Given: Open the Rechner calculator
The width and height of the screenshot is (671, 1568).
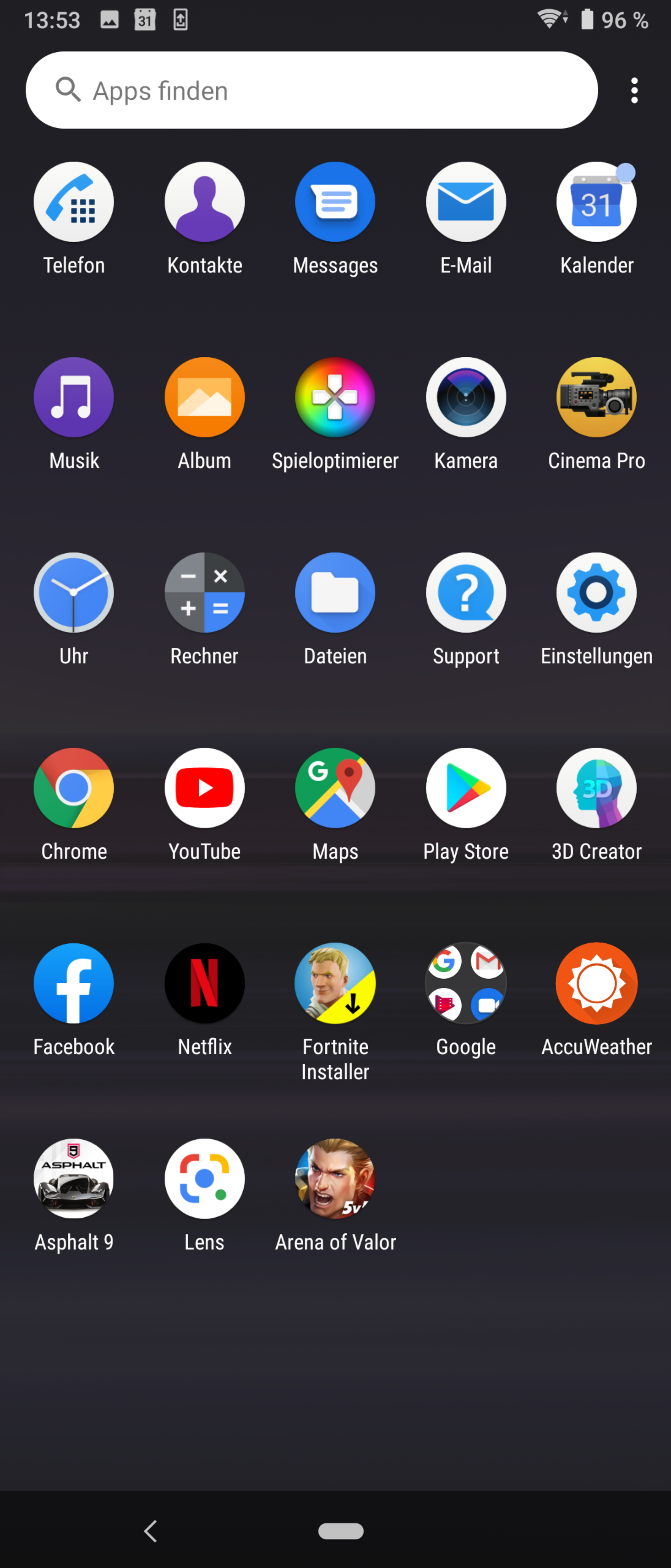Looking at the screenshot, I should pyautogui.click(x=204, y=593).
